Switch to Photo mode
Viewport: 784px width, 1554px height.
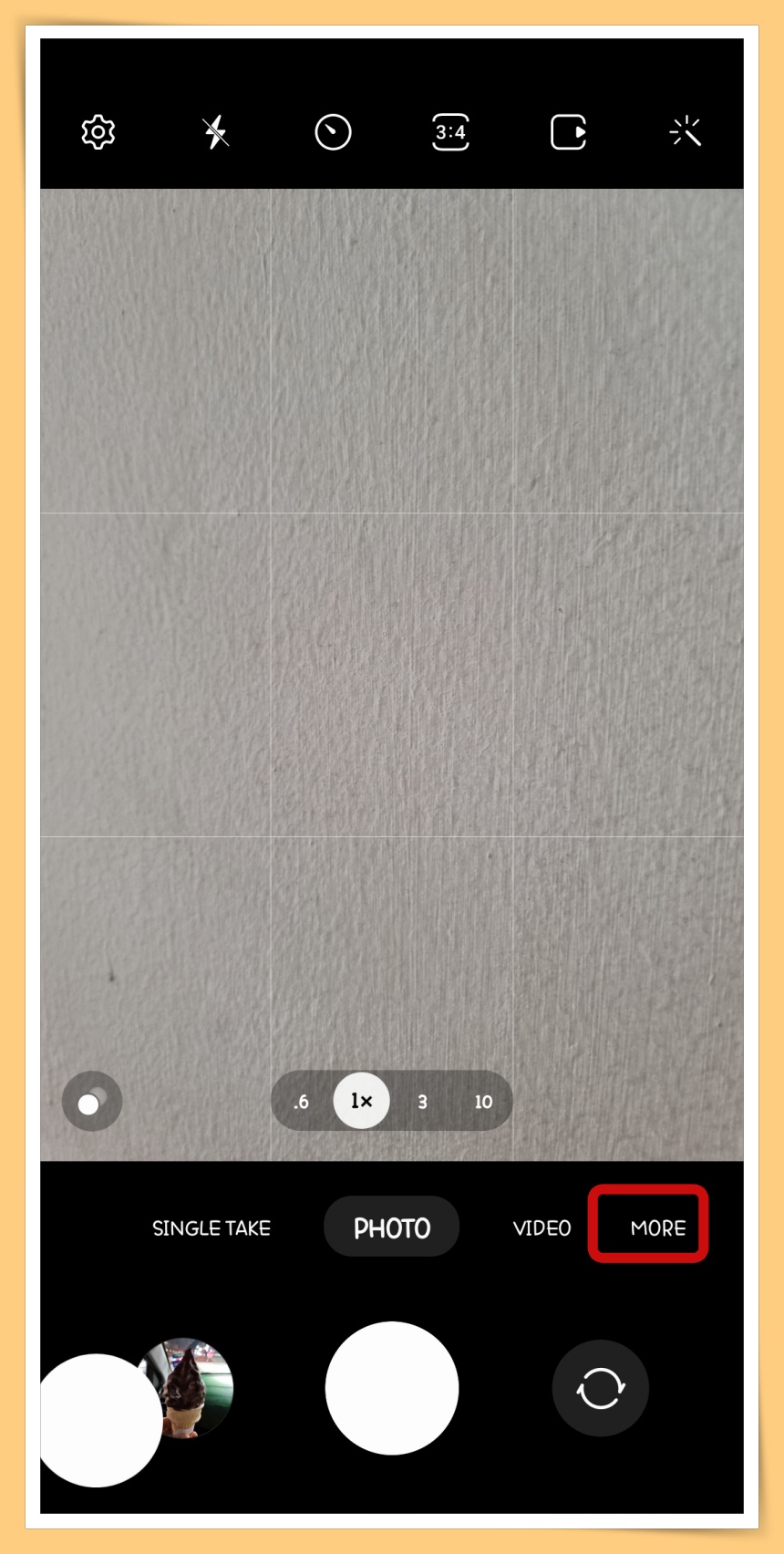392,1228
